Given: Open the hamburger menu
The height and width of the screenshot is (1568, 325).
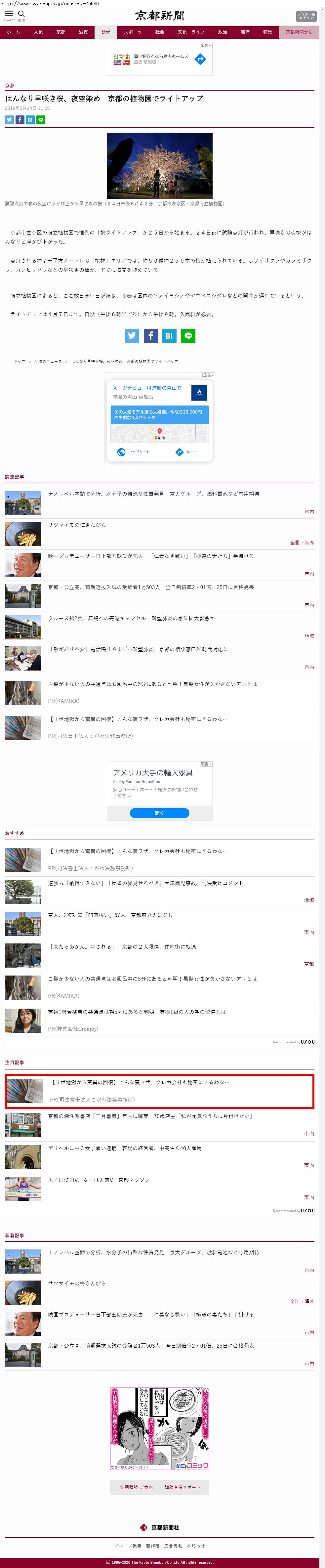Looking at the screenshot, I should 9,14.
